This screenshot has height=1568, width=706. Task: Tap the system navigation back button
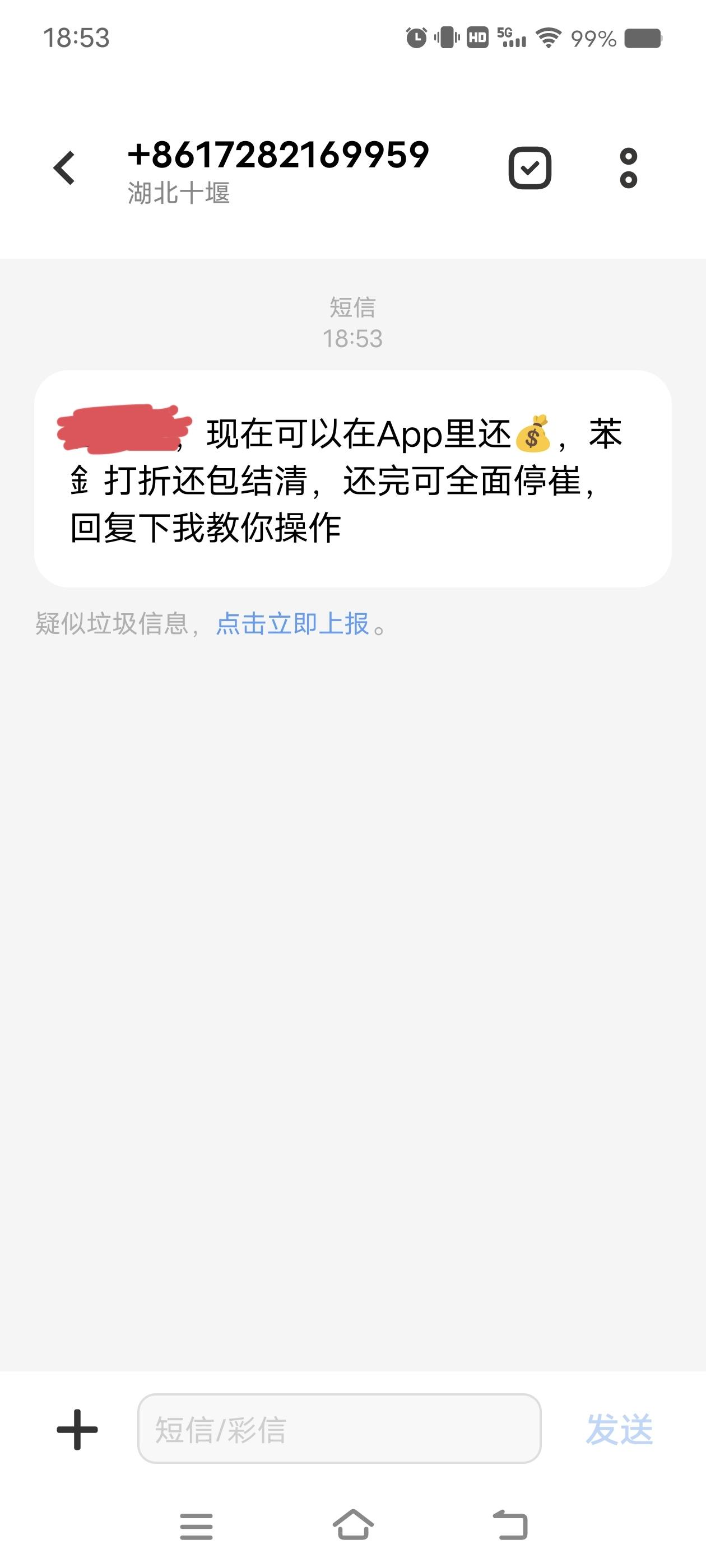pos(510,1525)
